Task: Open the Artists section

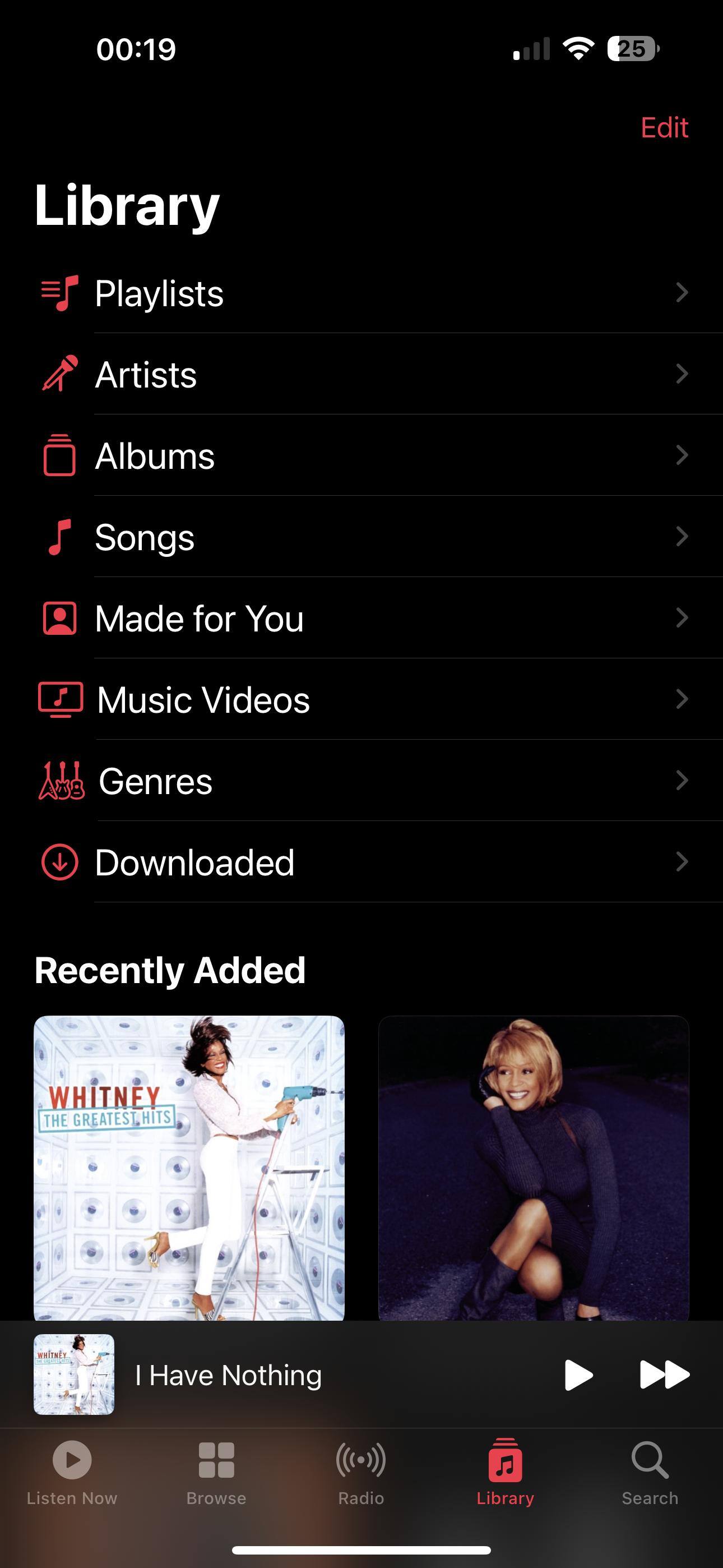Action: point(361,375)
